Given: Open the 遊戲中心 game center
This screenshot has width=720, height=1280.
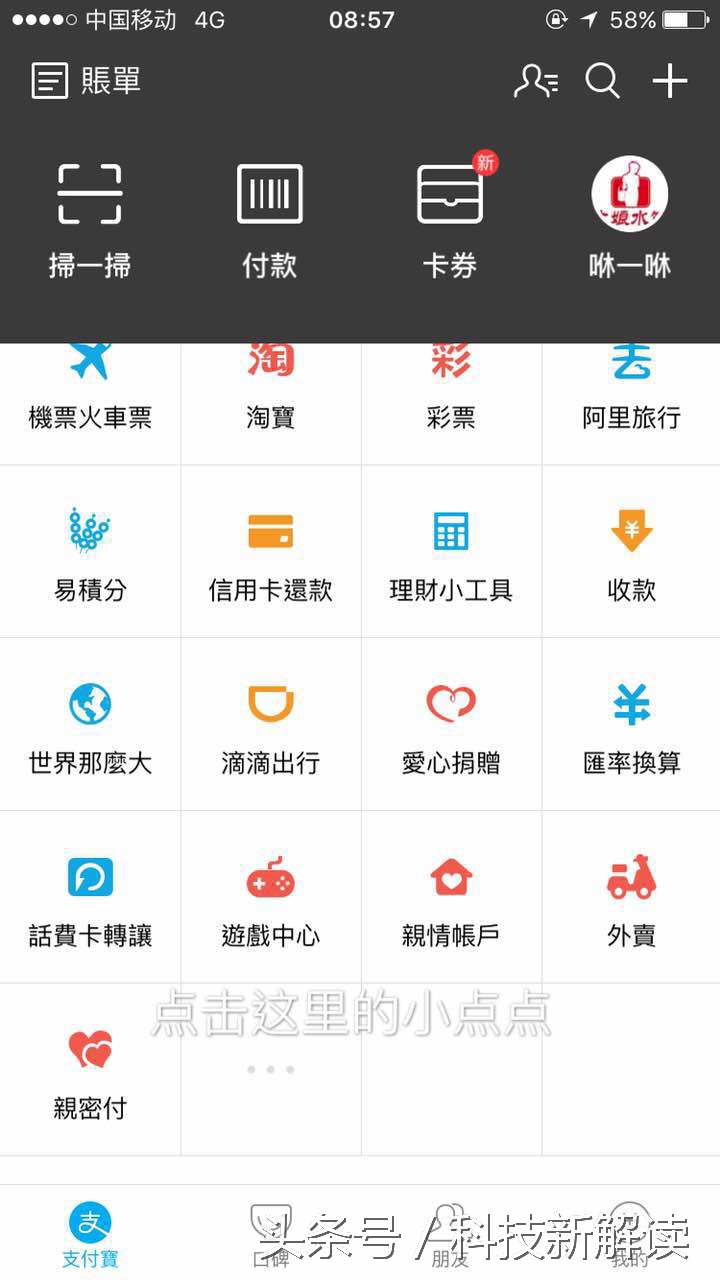Looking at the screenshot, I should tap(270, 897).
